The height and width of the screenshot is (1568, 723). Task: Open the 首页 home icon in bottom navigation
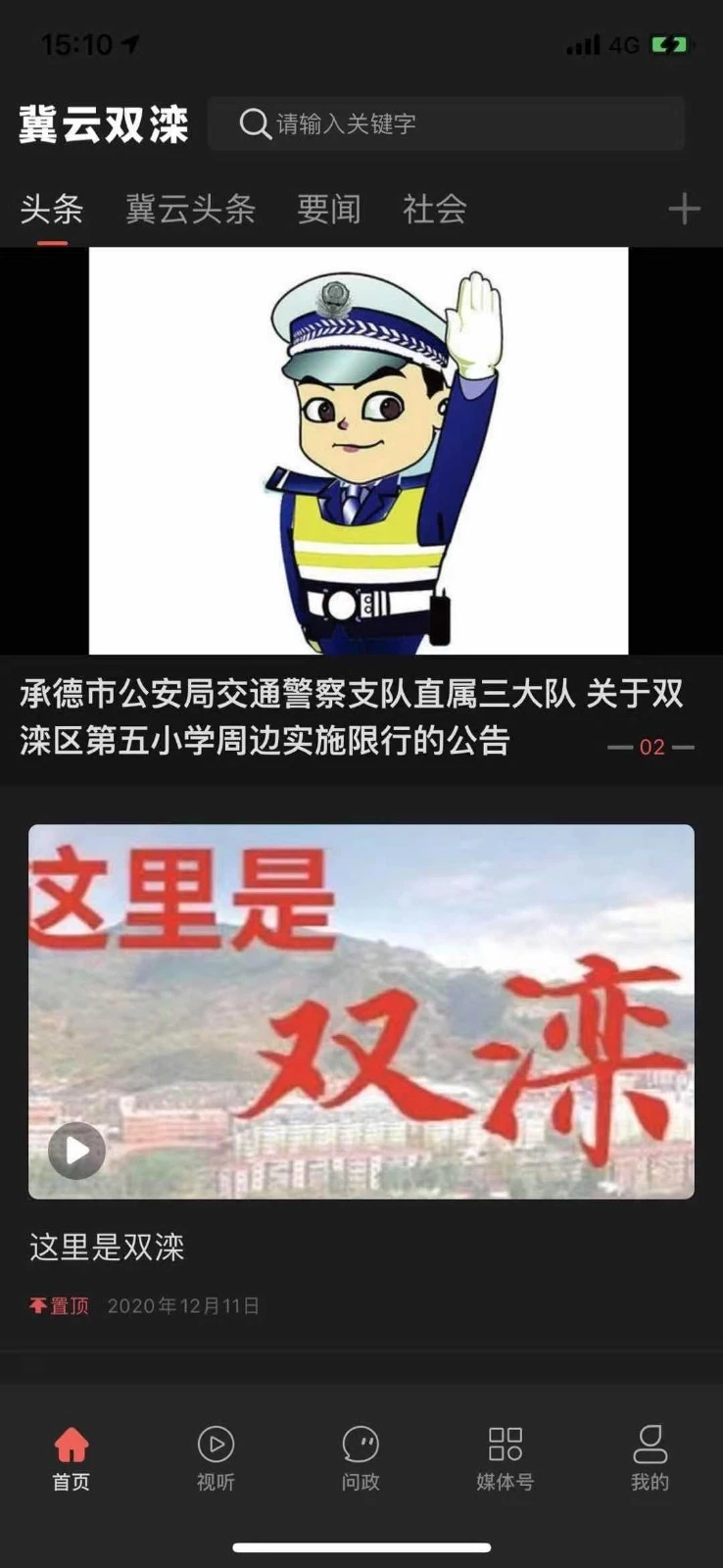(70, 1458)
